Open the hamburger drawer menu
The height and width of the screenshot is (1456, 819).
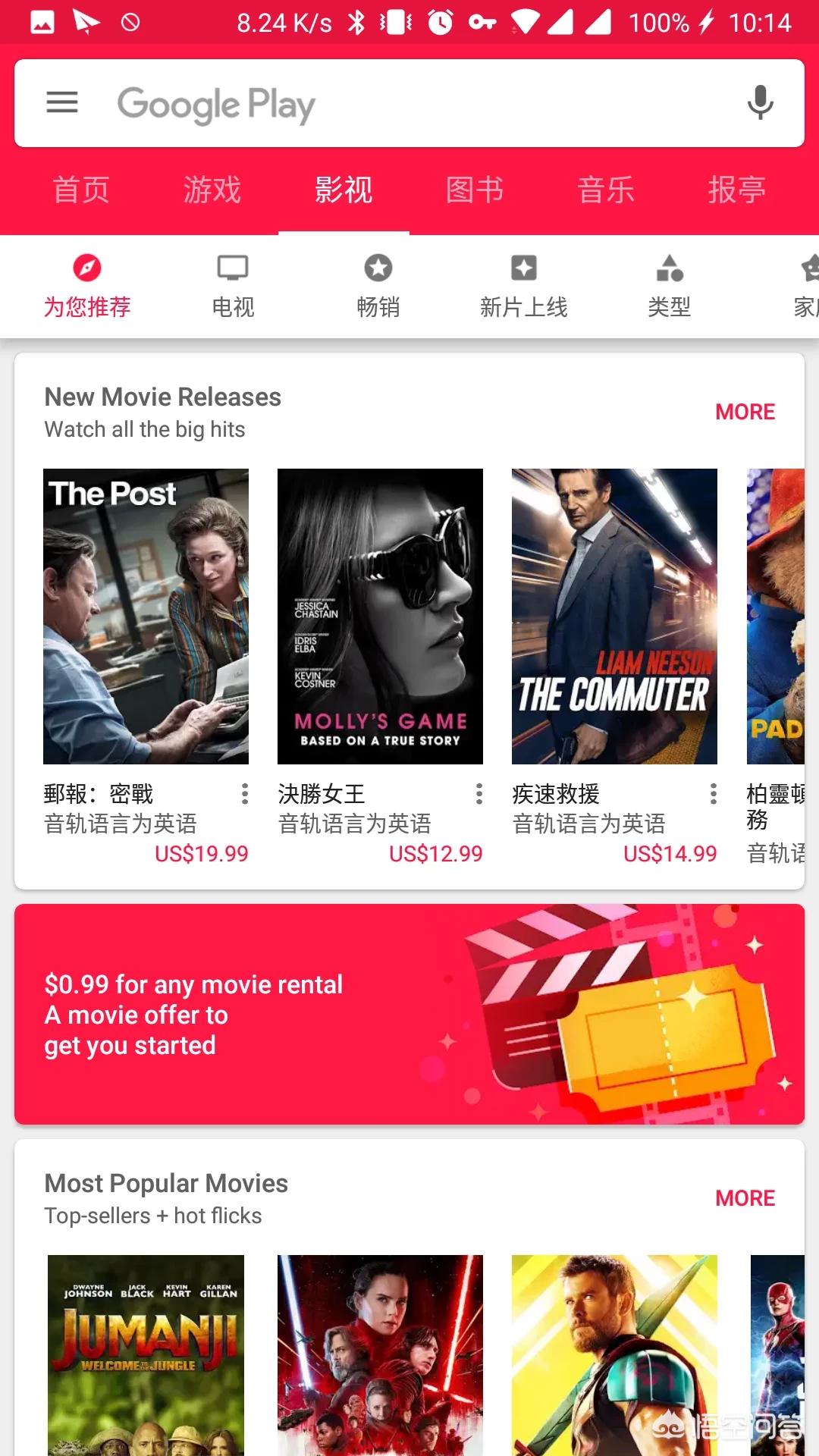pos(62,102)
